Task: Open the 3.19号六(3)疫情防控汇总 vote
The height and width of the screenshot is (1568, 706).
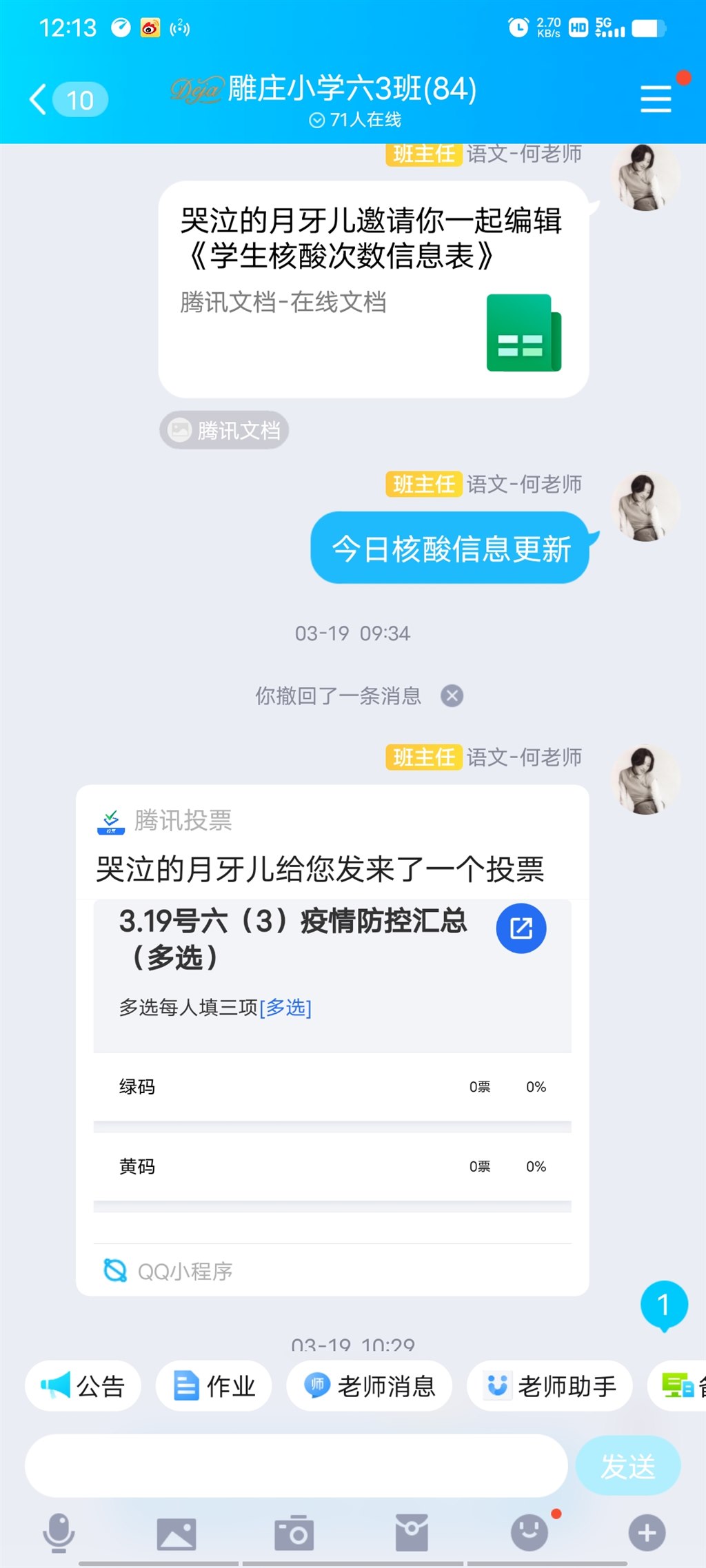Action: tap(521, 928)
